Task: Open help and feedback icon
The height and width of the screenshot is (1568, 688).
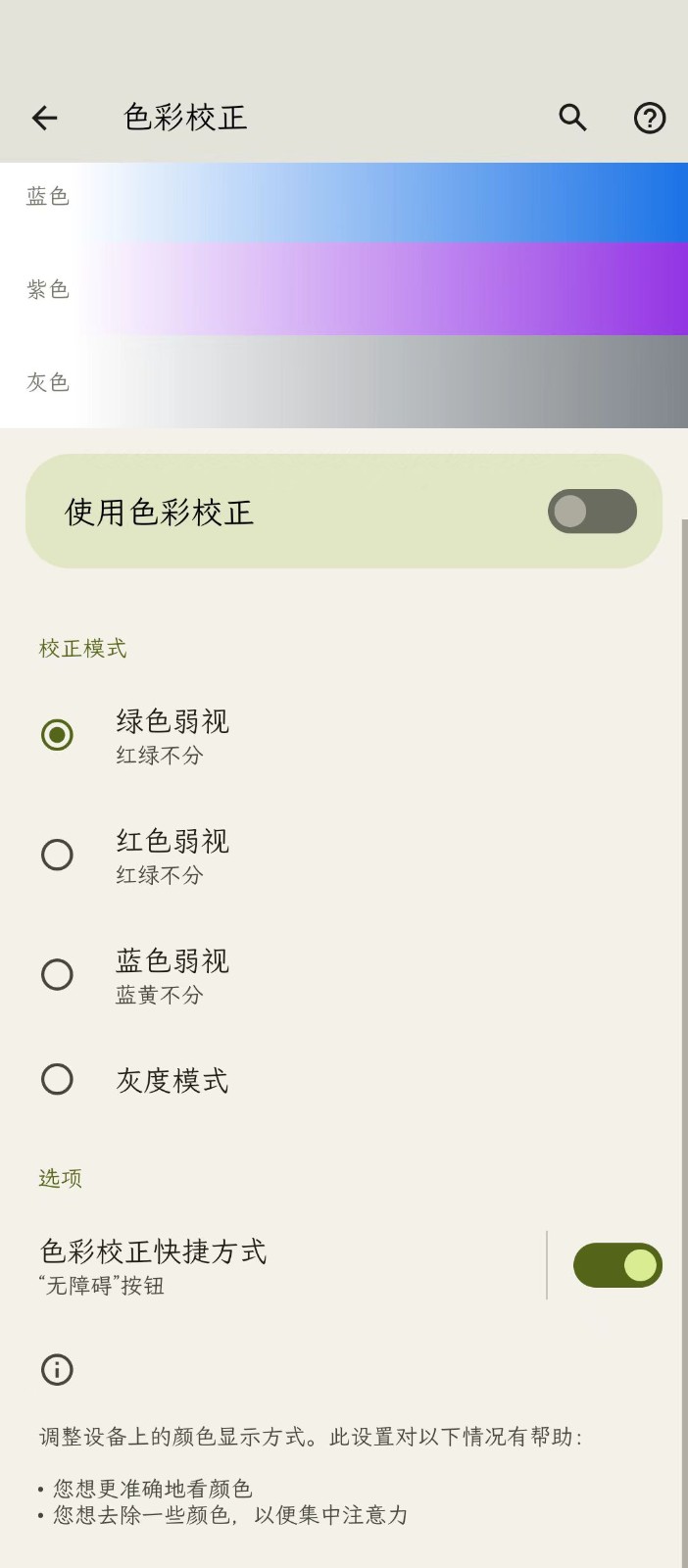Action: coord(649,119)
